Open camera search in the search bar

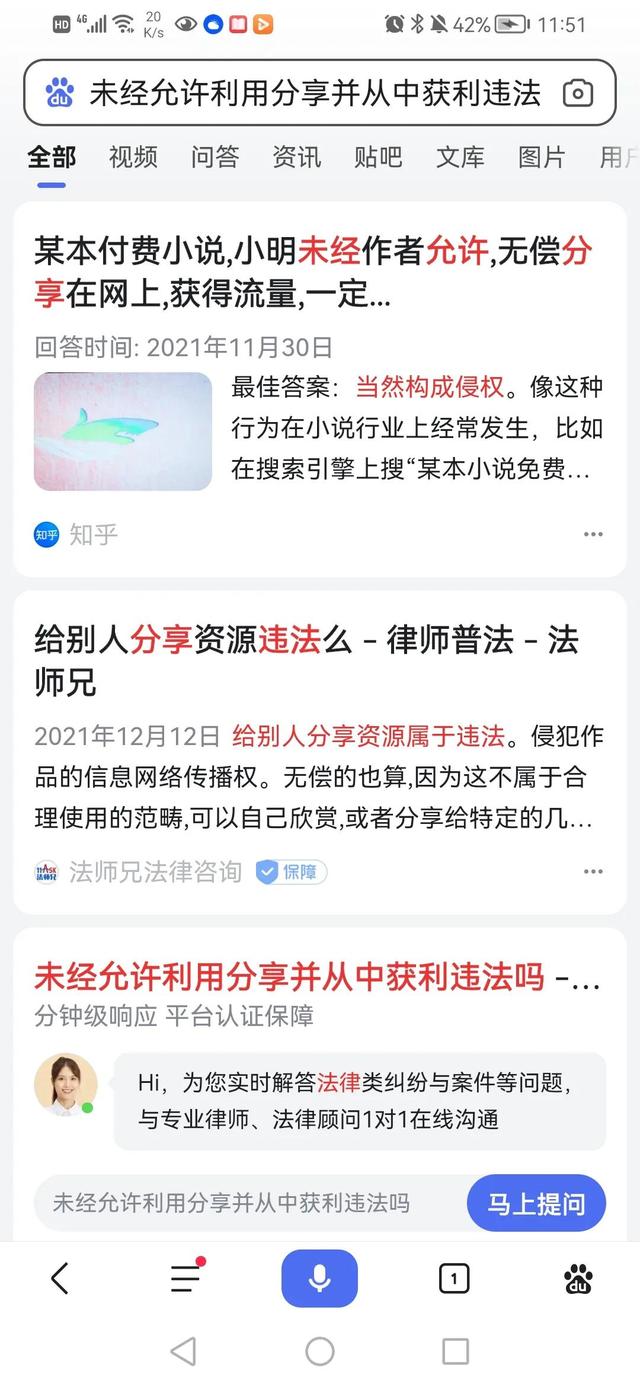coord(578,94)
